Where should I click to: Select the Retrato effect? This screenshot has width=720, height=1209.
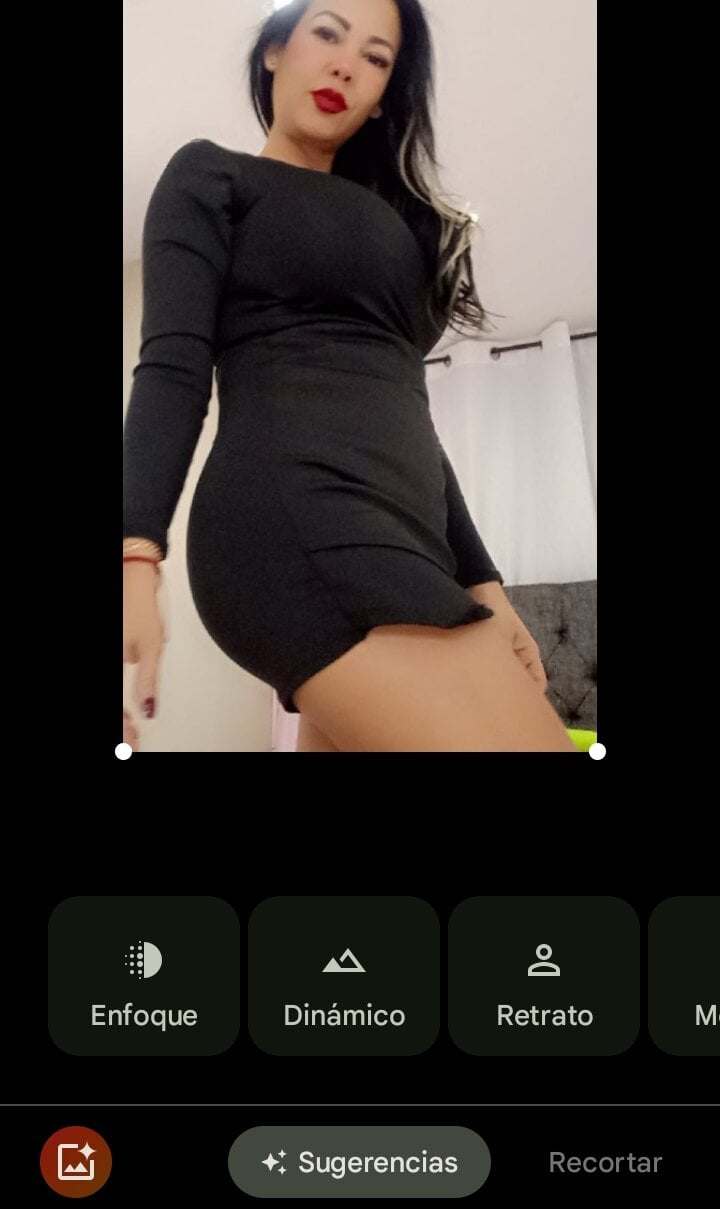(x=544, y=976)
